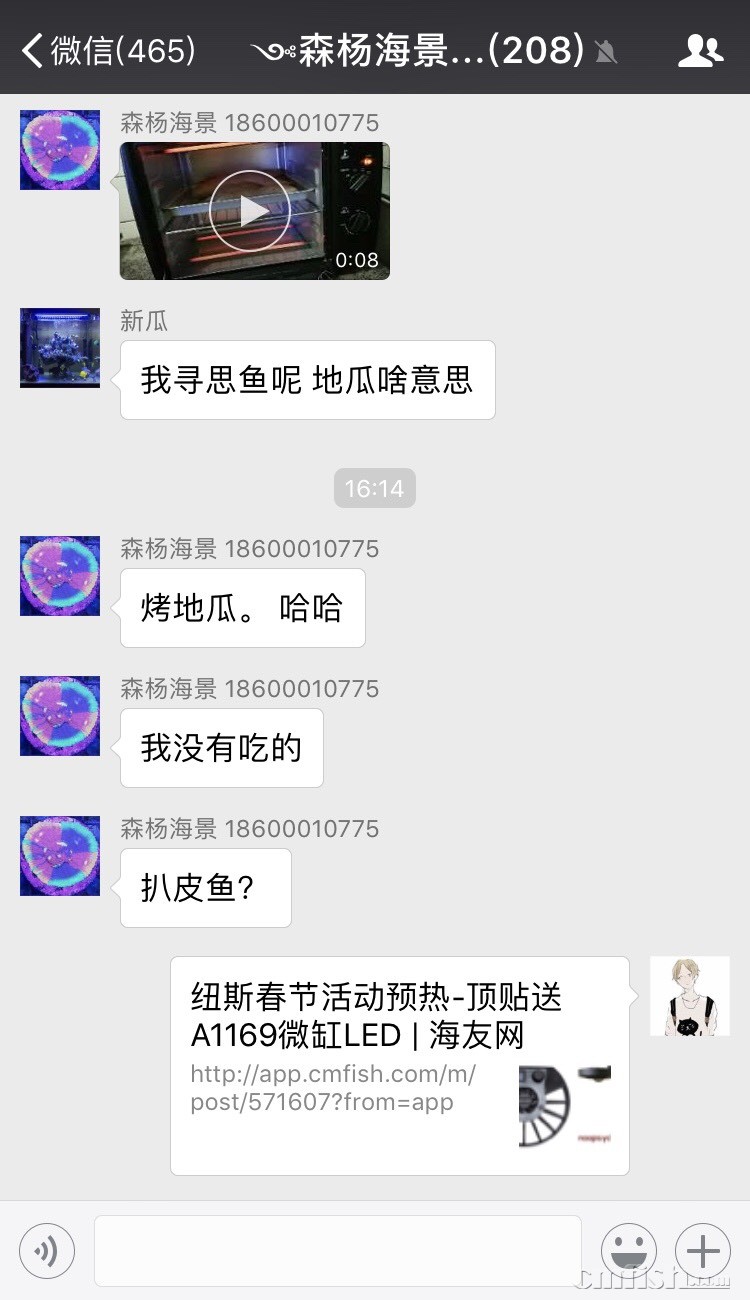
Task: Open the emoji sticker panel
Action: (629, 1251)
